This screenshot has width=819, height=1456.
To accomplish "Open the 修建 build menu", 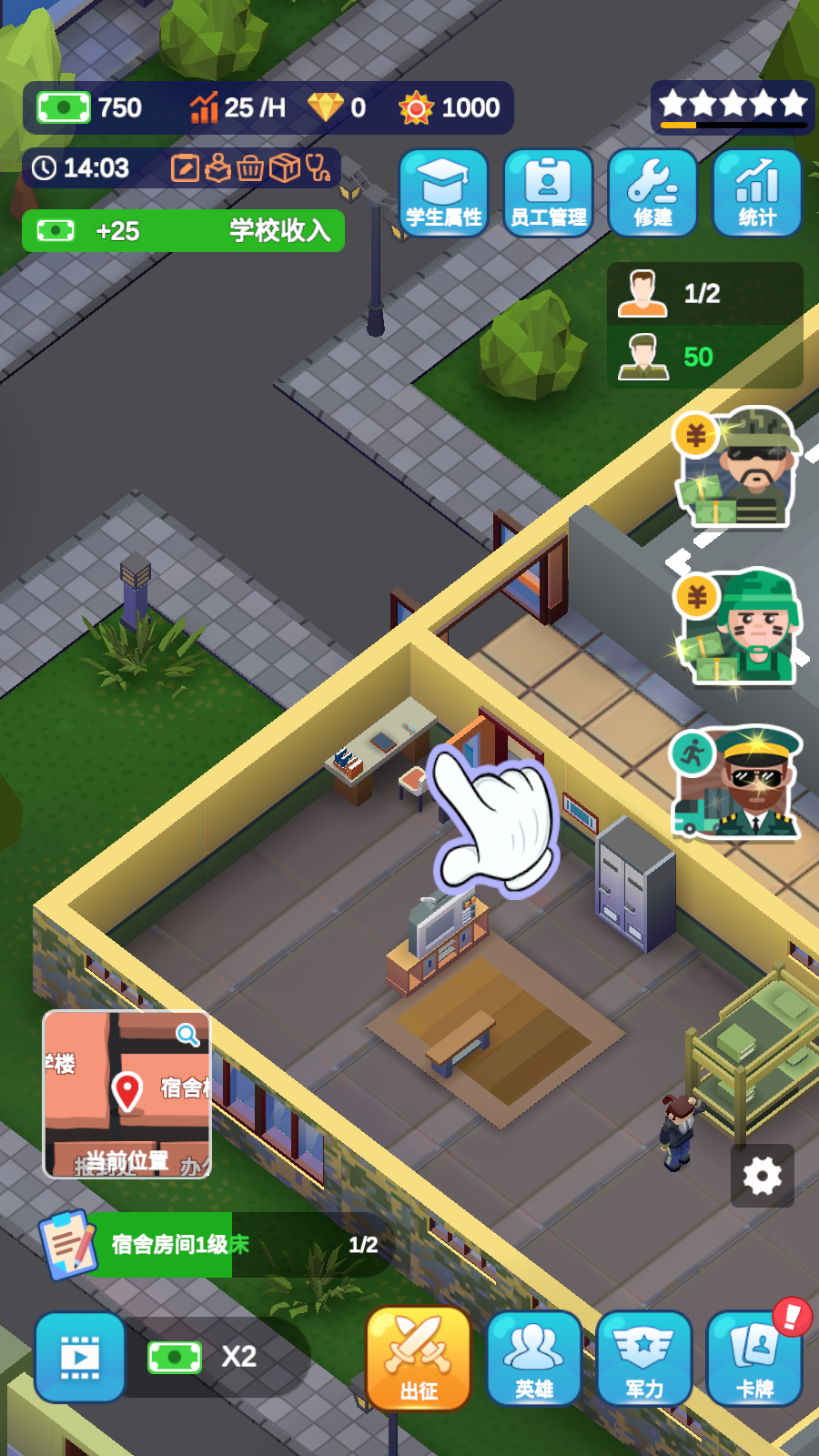I will coord(652,193).
